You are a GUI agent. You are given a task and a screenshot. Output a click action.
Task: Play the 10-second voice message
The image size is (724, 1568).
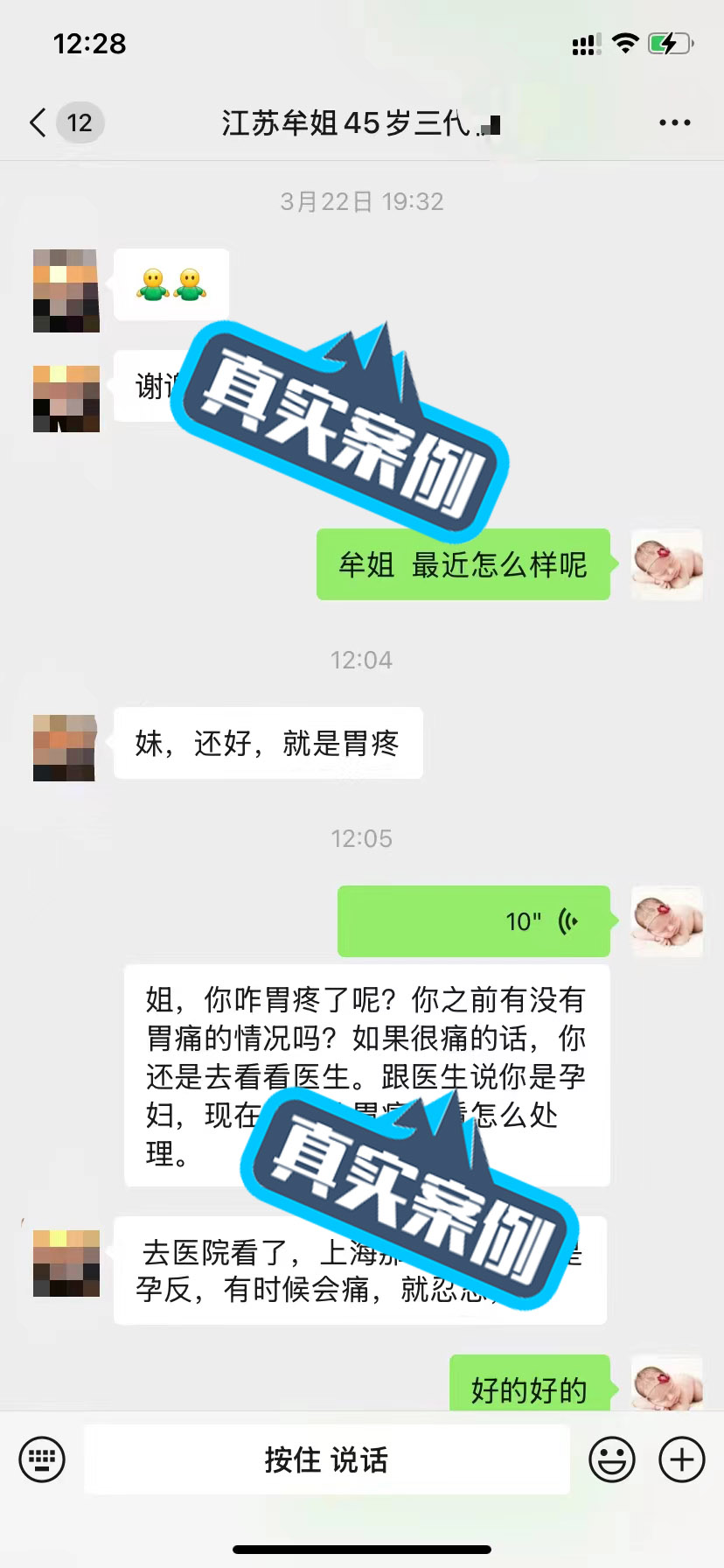pyautogui.click(x=474, y=920)
